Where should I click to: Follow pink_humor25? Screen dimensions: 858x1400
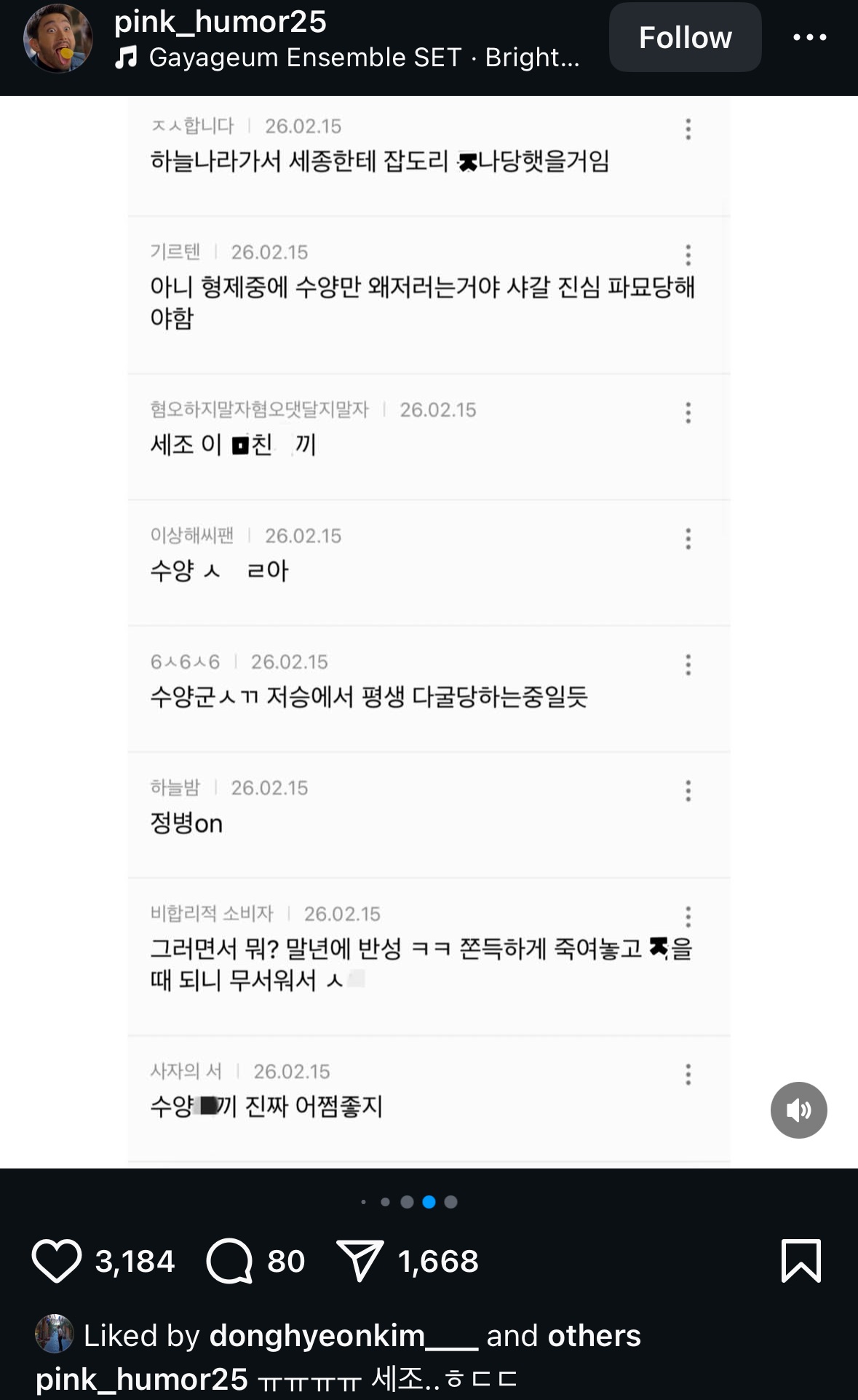click(685, 38)
